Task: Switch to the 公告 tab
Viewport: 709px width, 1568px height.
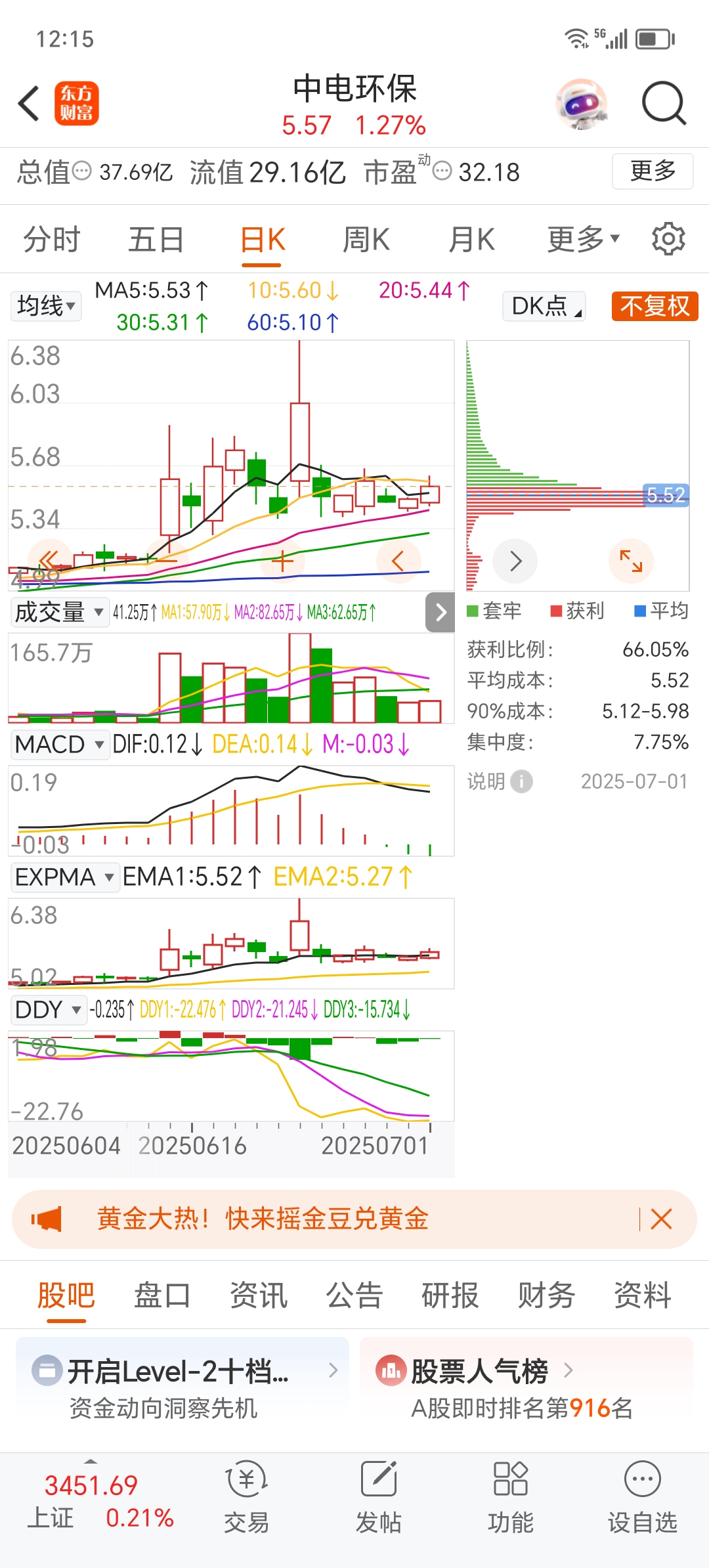Action: [x=354, y=1296]
